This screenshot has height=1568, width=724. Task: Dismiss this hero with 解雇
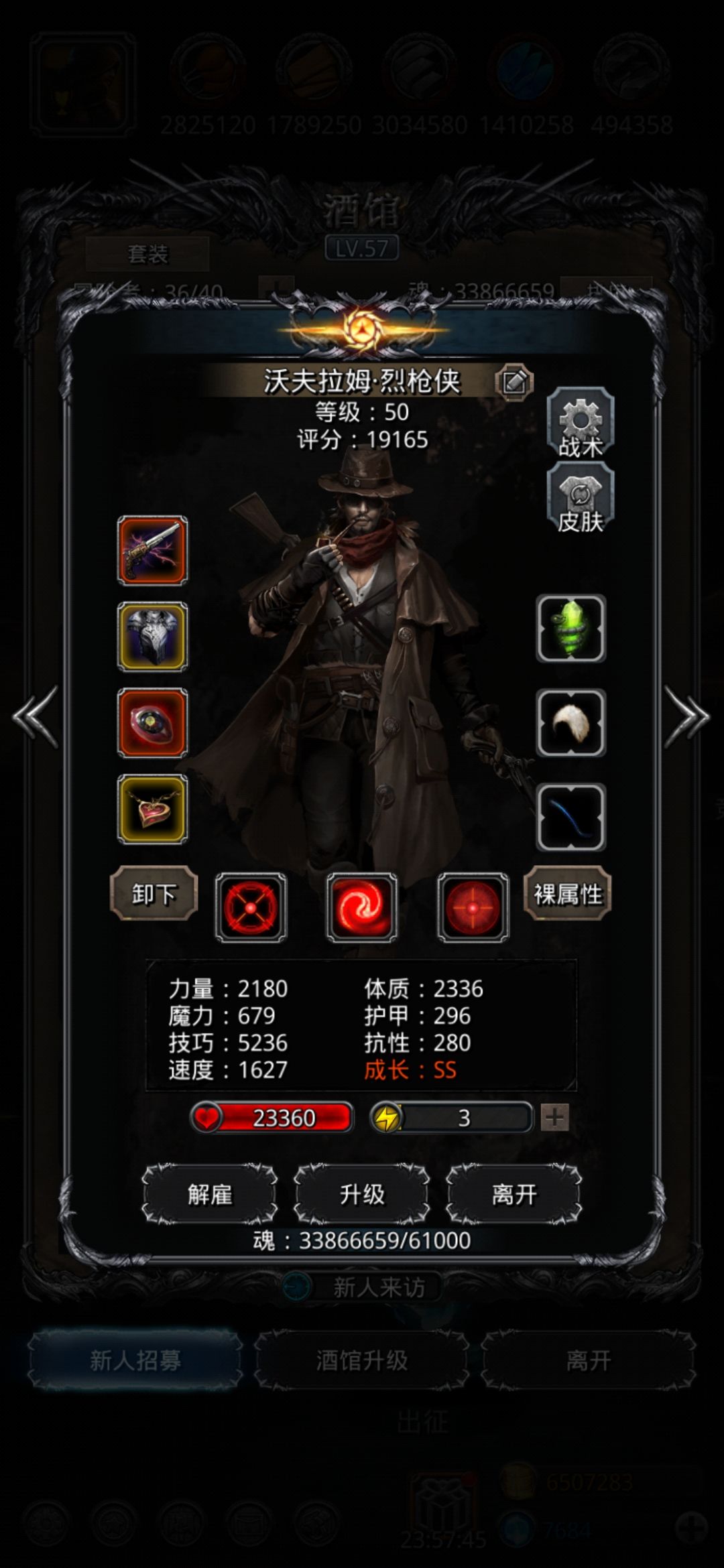click(210, 1194)
